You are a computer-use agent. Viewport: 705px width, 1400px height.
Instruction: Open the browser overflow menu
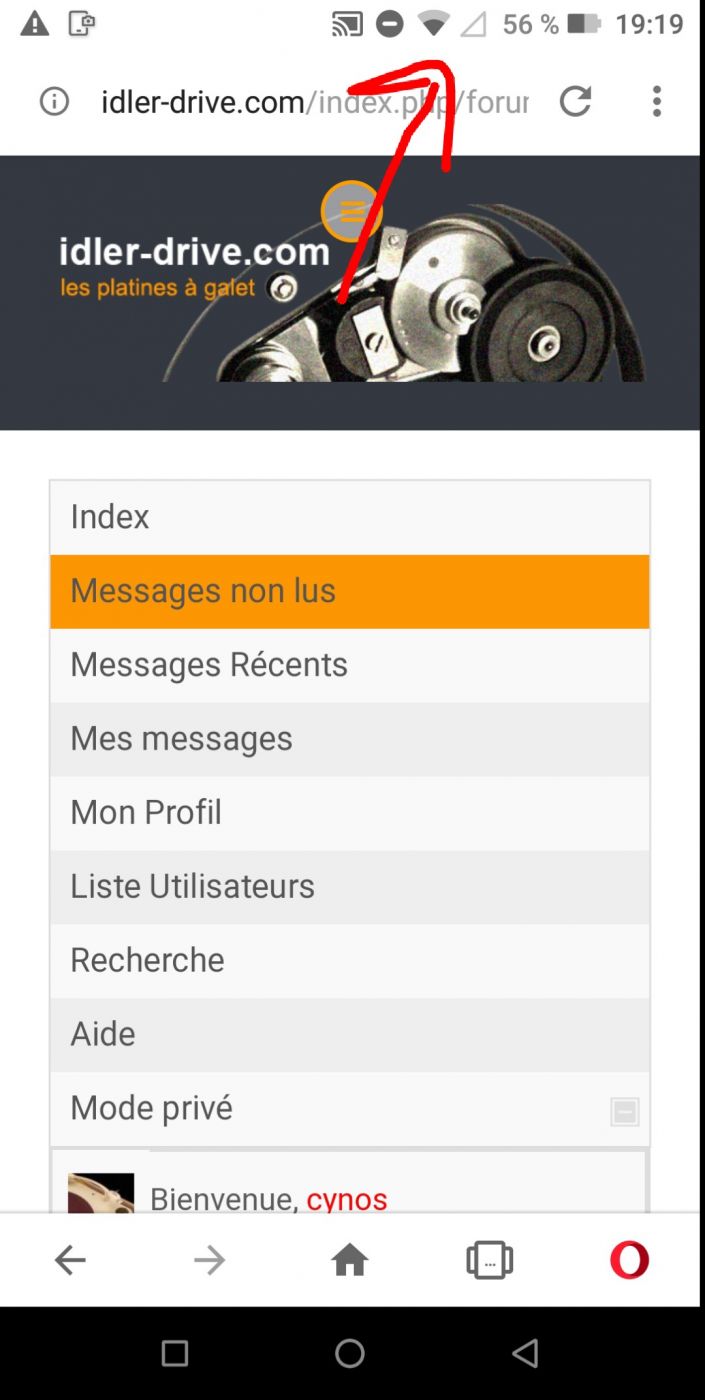click(x=657, y=101)
